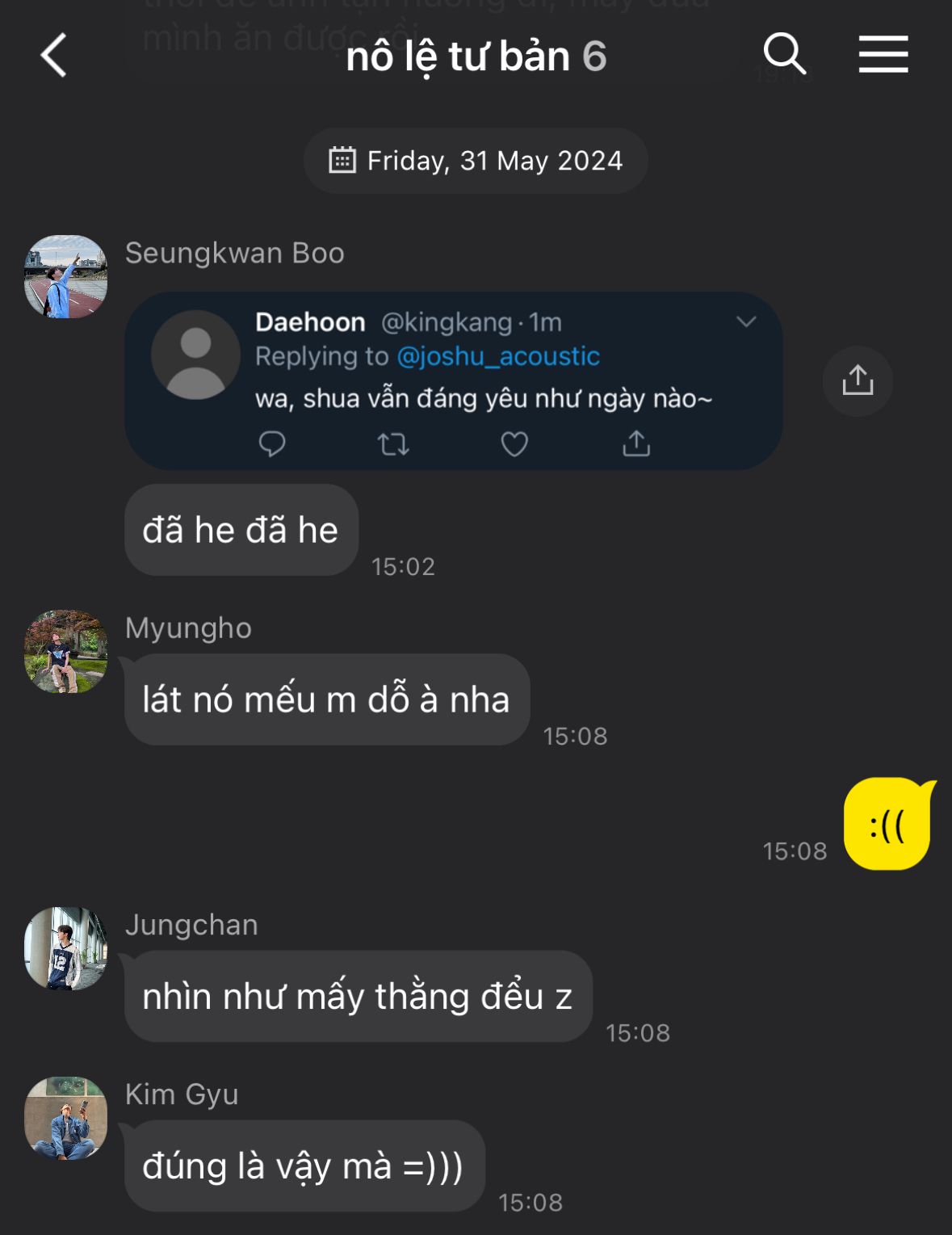Viewport: 952px width, 1235px height.
Task: Search within this chat
Action: tap(784, 54)
